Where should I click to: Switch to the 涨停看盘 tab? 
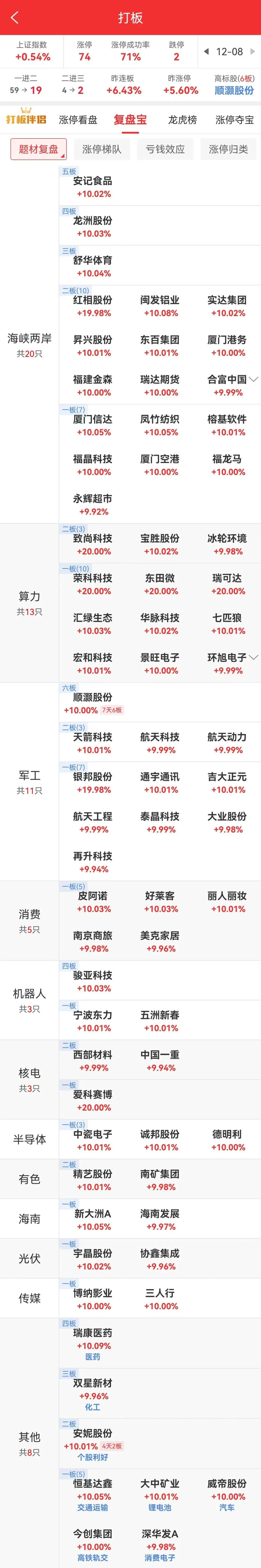[x=78, y=120]
